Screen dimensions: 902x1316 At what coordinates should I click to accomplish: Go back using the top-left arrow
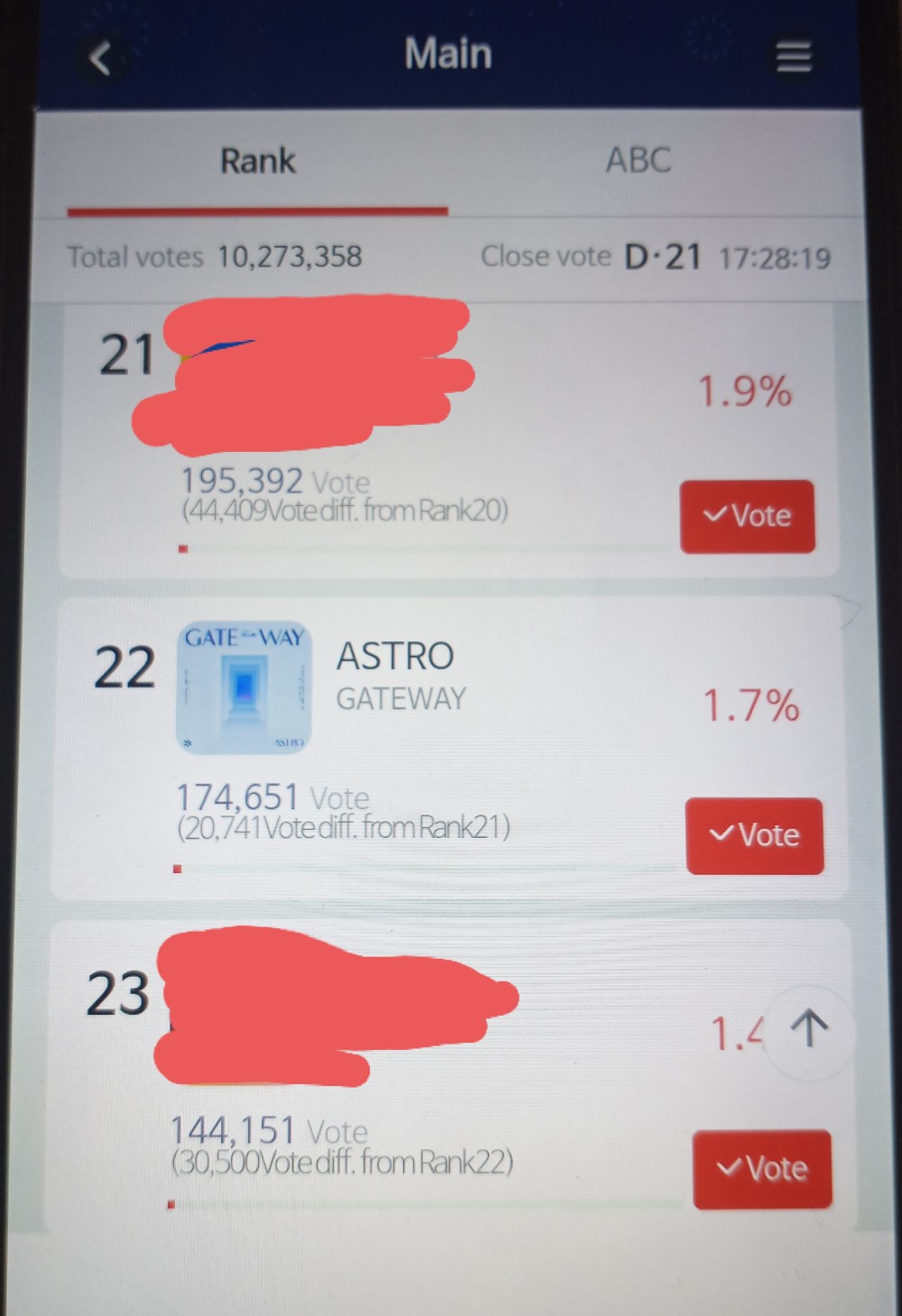click(x=101, y=59)
